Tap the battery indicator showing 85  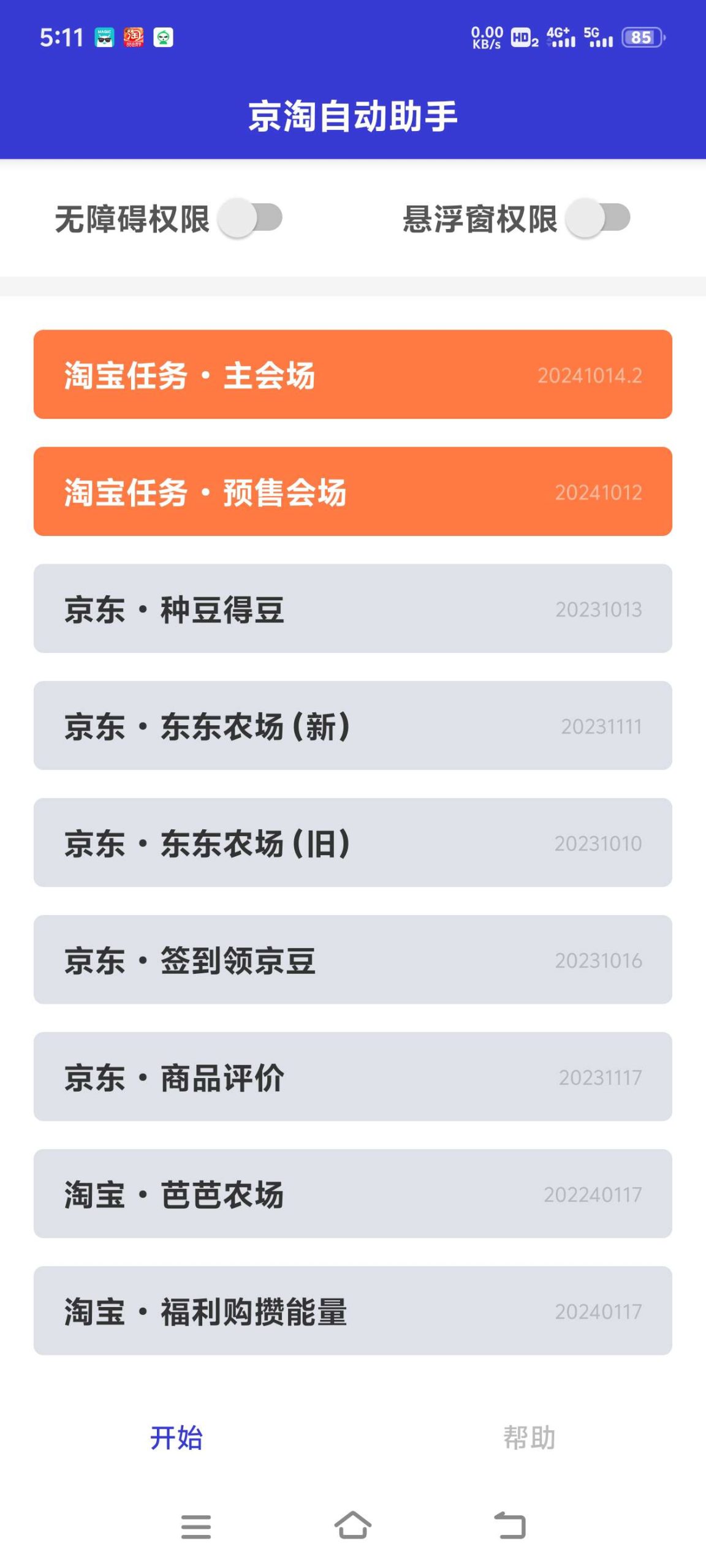(642, 38)
